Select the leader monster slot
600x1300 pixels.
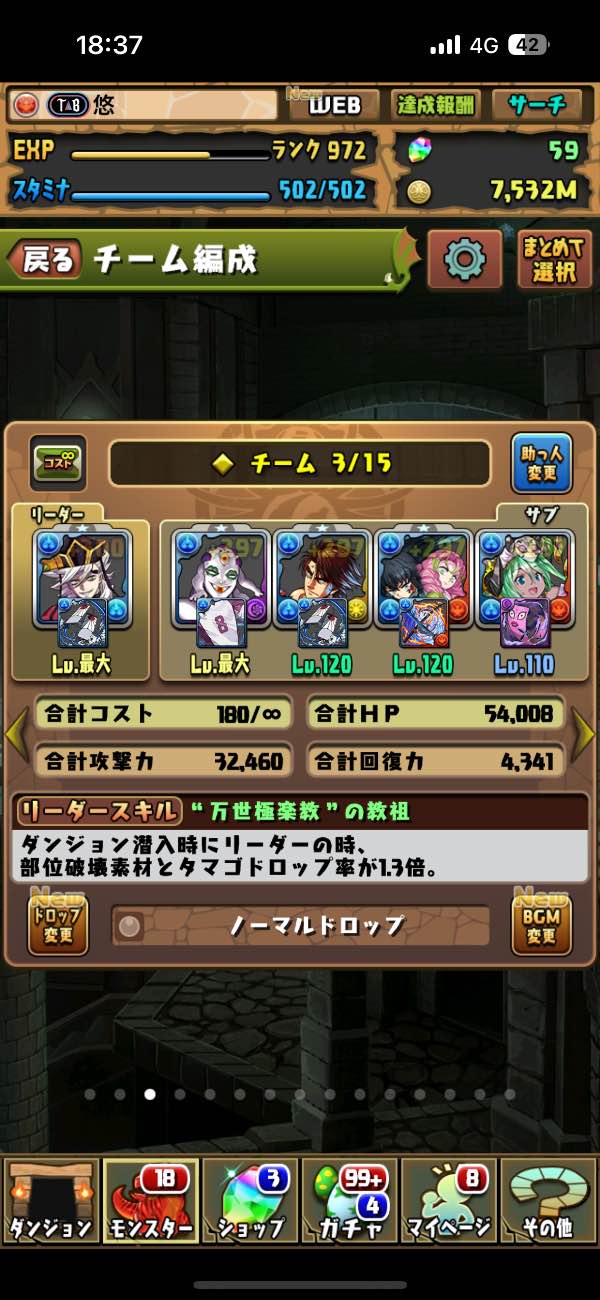coord(82,592)
